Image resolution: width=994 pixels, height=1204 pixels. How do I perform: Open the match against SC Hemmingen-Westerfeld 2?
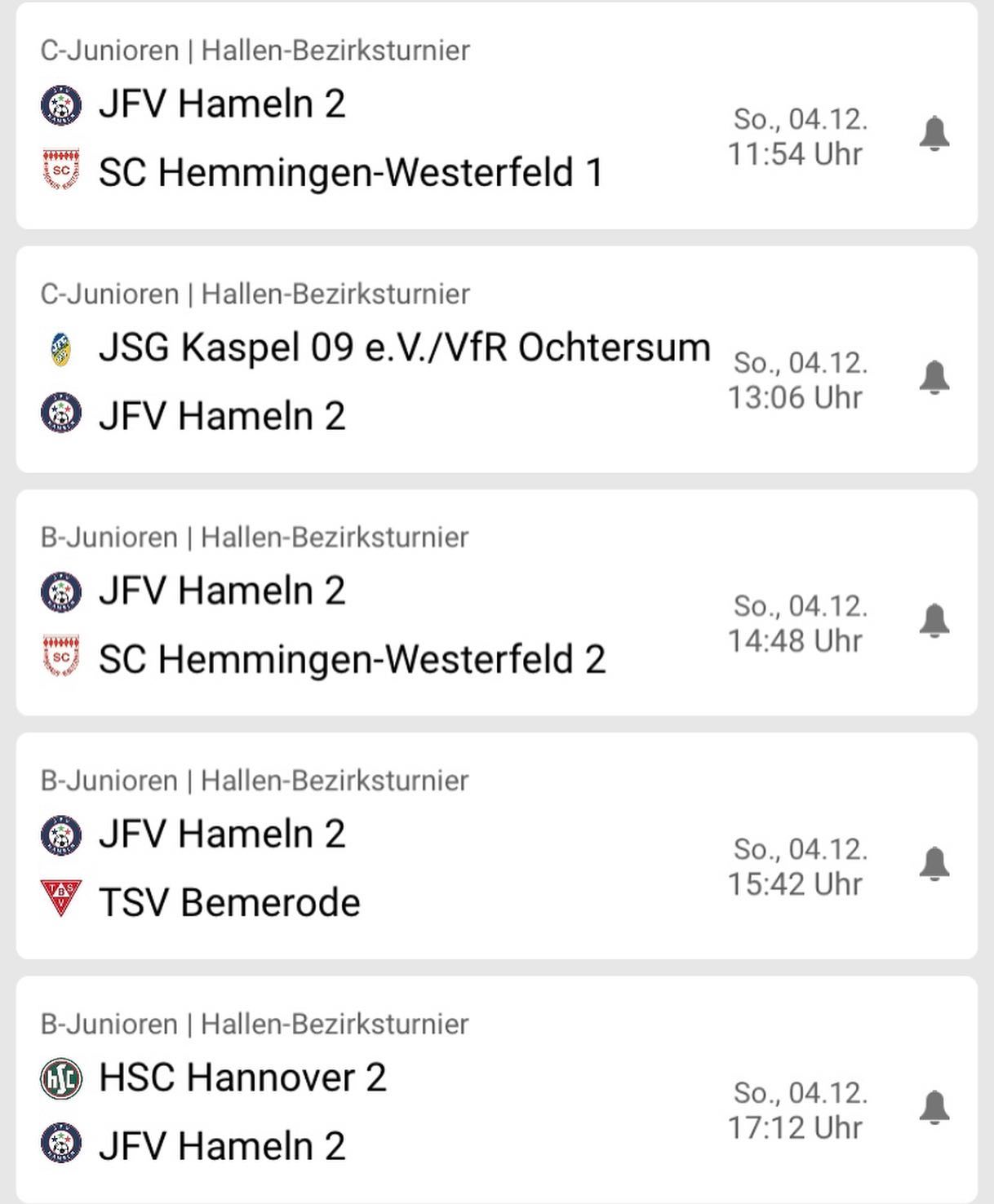click(352, 659)
